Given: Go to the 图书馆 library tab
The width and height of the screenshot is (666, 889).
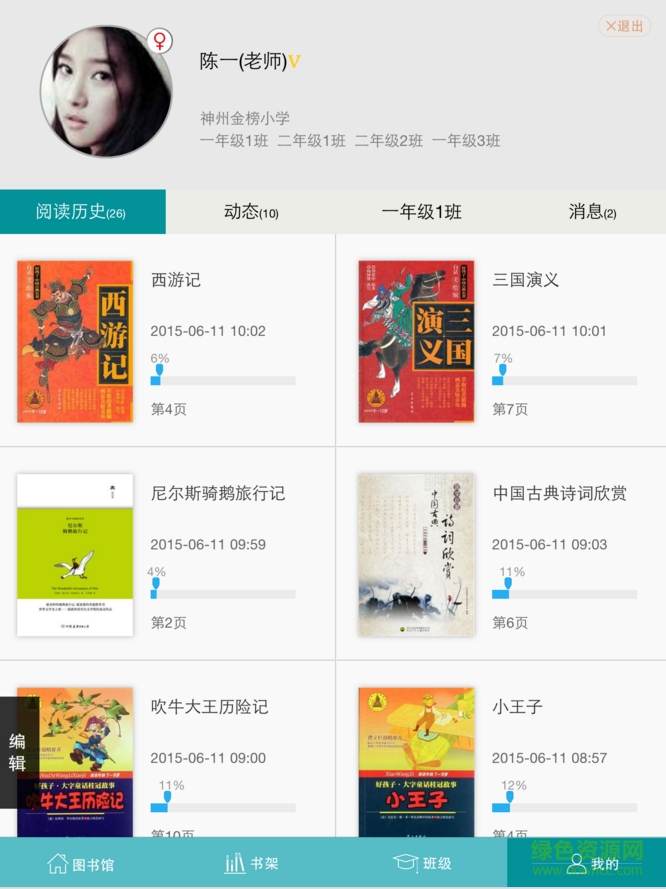Looking at the screenshot, I should (82, 864).
